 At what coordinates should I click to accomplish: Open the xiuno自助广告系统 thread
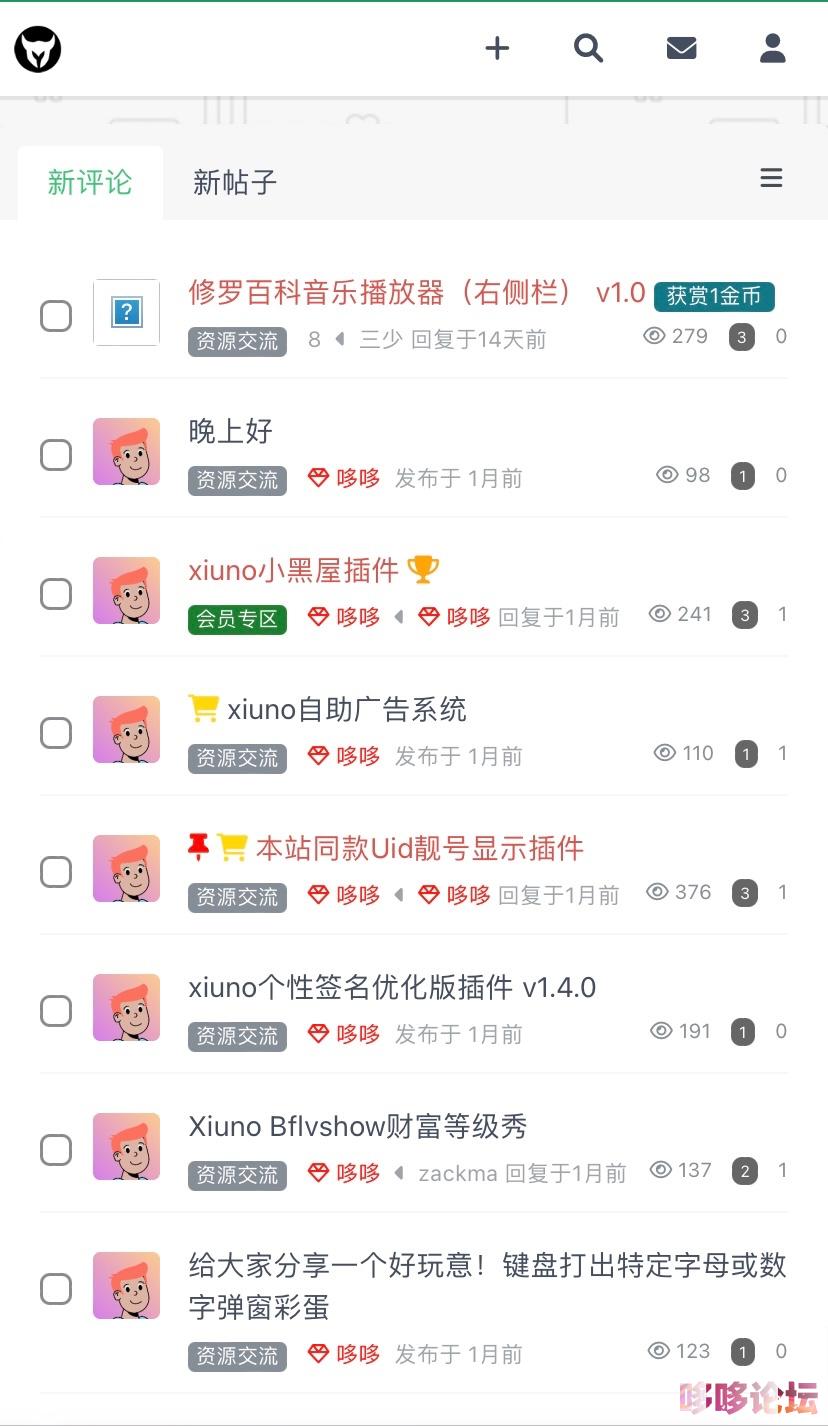(346, 710)
